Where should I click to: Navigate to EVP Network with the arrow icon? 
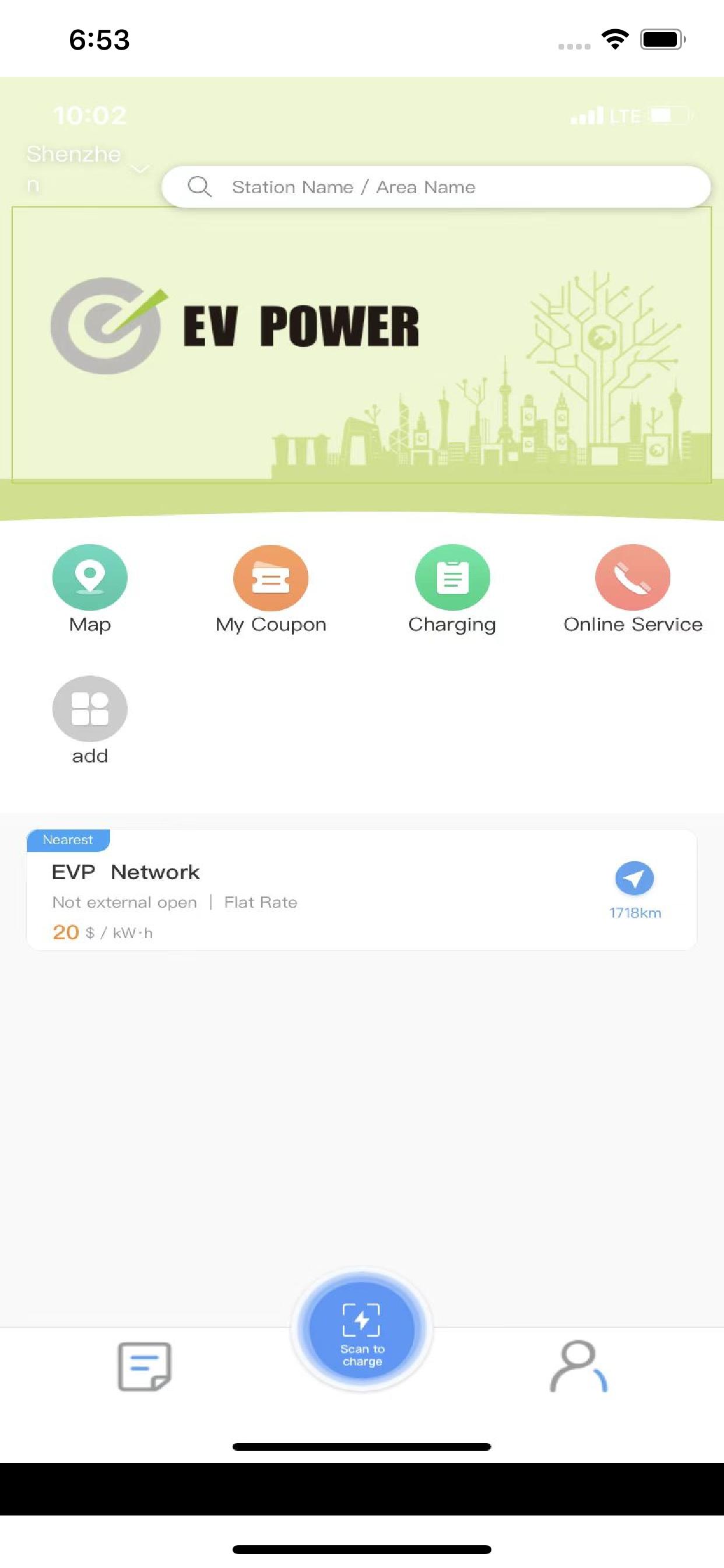point(635,878)
